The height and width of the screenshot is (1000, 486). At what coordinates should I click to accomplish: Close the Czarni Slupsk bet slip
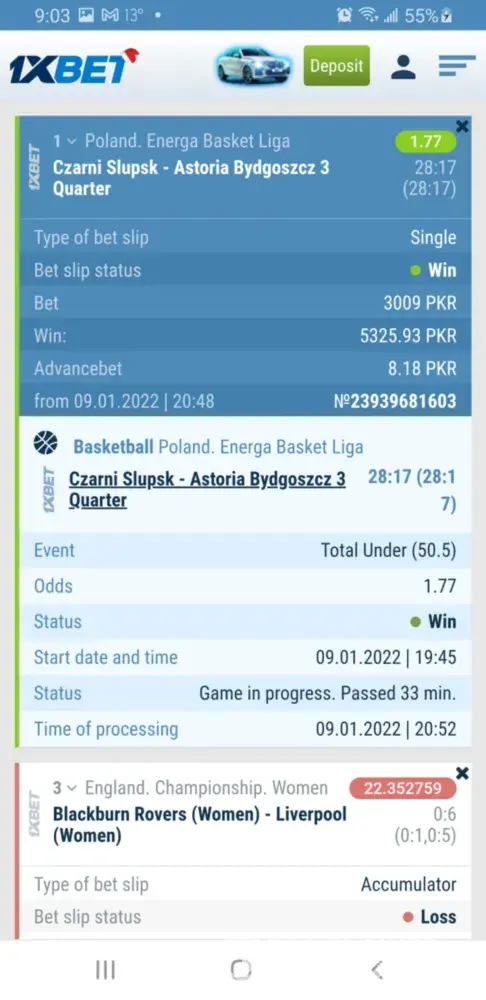pyautogui.click(x=462, y=126)
